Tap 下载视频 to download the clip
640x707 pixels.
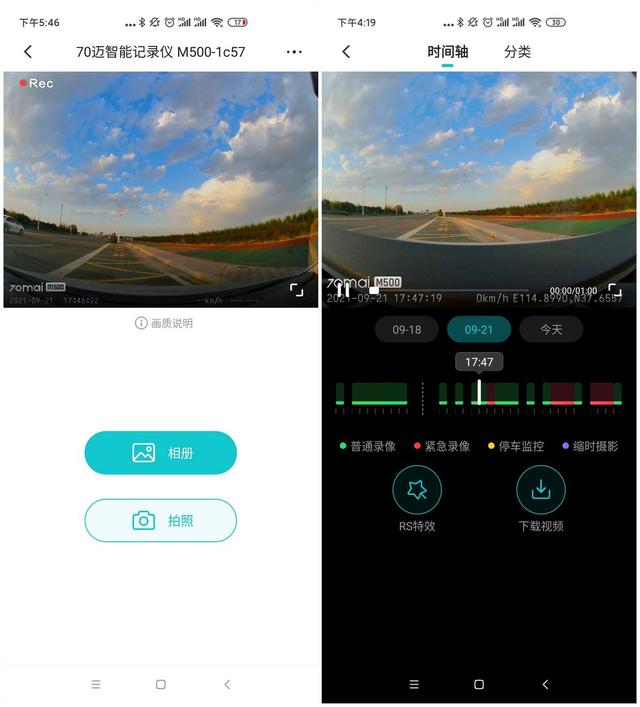tap(541, 490)
